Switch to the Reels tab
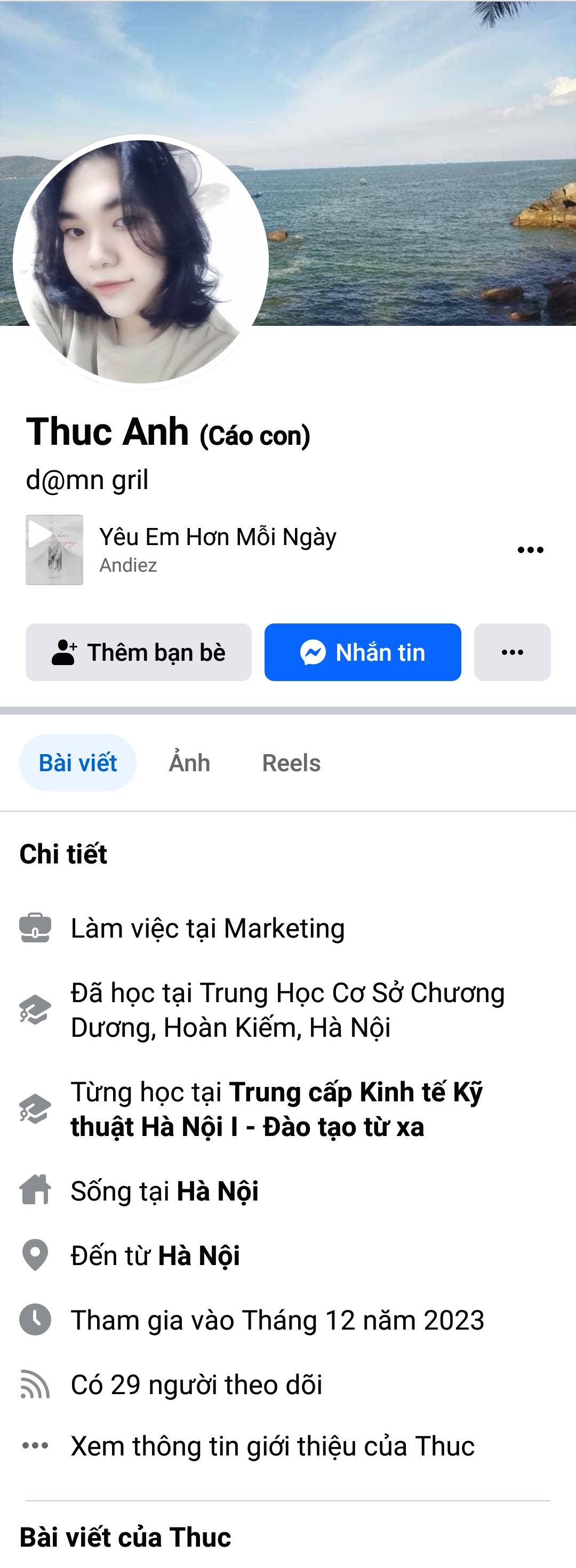The width and height of the screenshot is (576, 1568). pos(291,763)
